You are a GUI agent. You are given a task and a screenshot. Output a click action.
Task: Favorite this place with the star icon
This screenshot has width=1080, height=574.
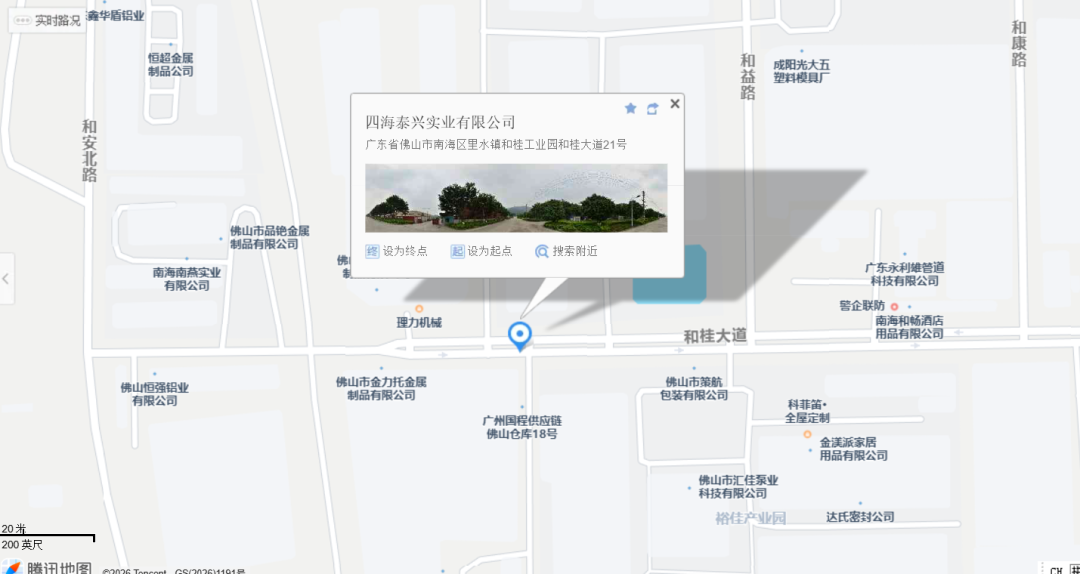tap(630, 108)
